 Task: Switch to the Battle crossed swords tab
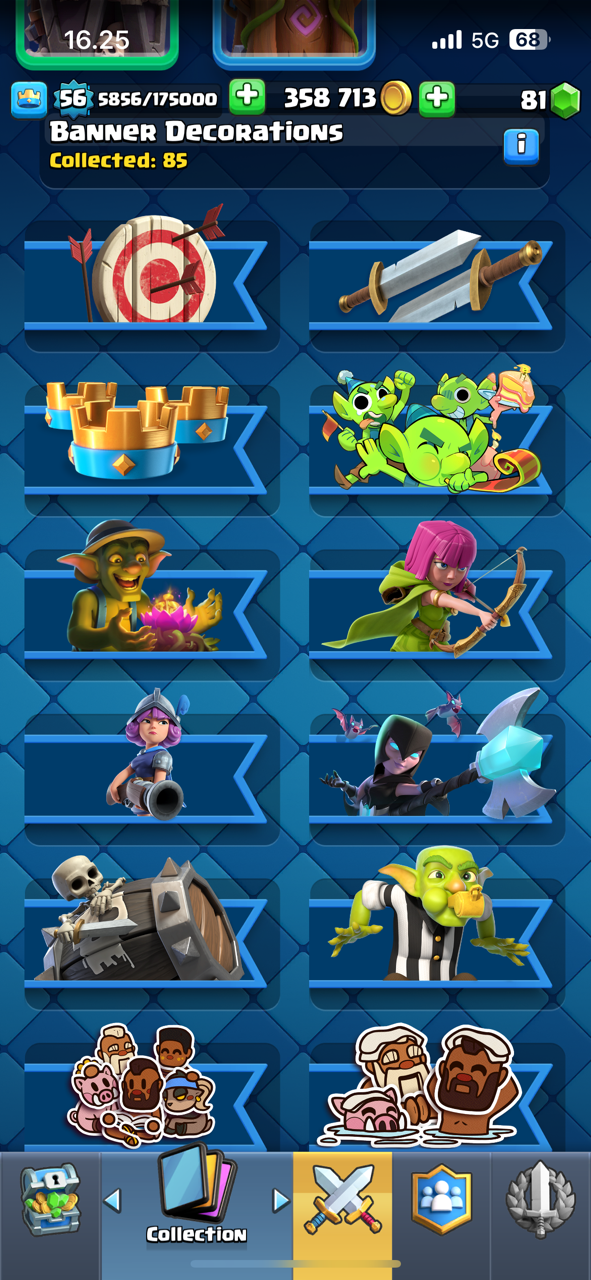click(343, 1201)
